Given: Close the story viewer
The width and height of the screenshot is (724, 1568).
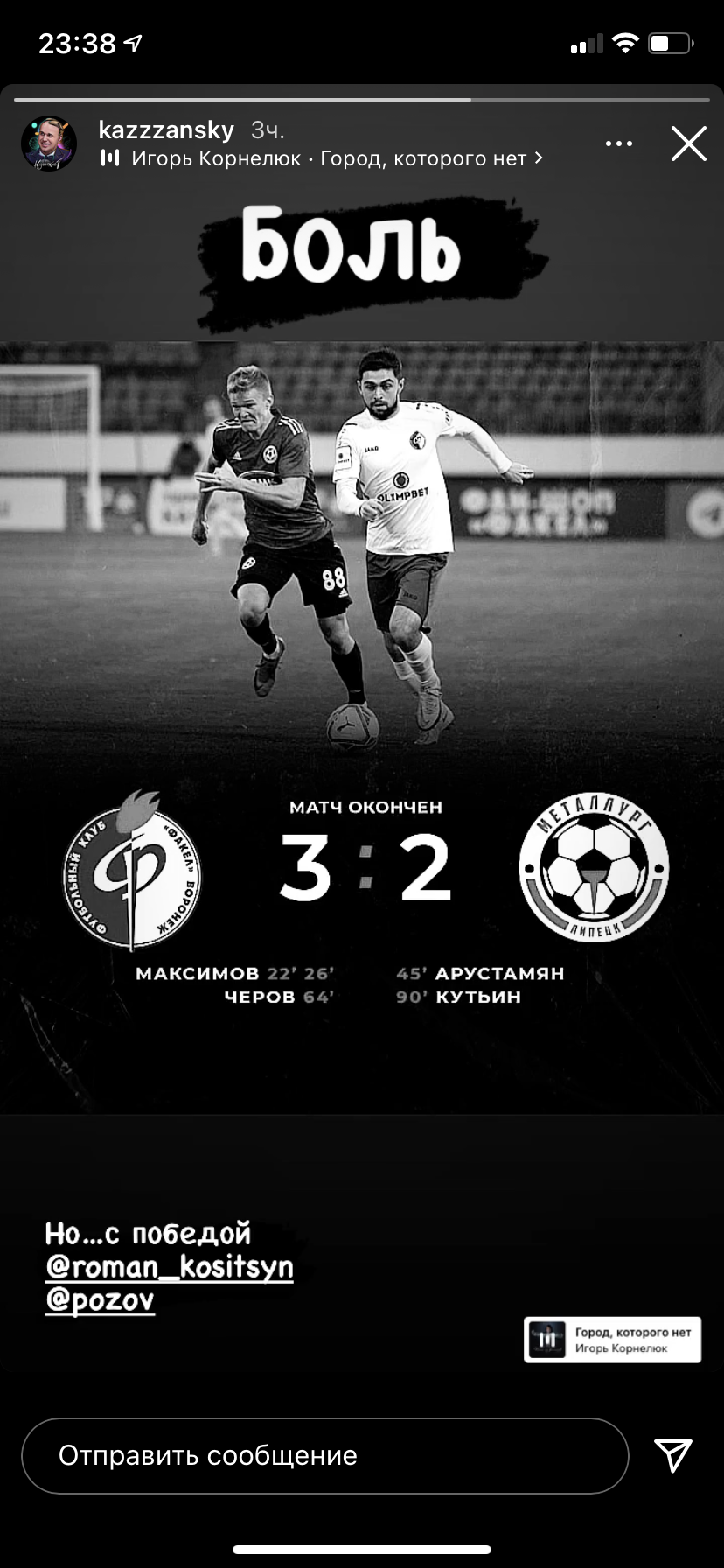Looking at the screenshot, I should pos(688,143).
